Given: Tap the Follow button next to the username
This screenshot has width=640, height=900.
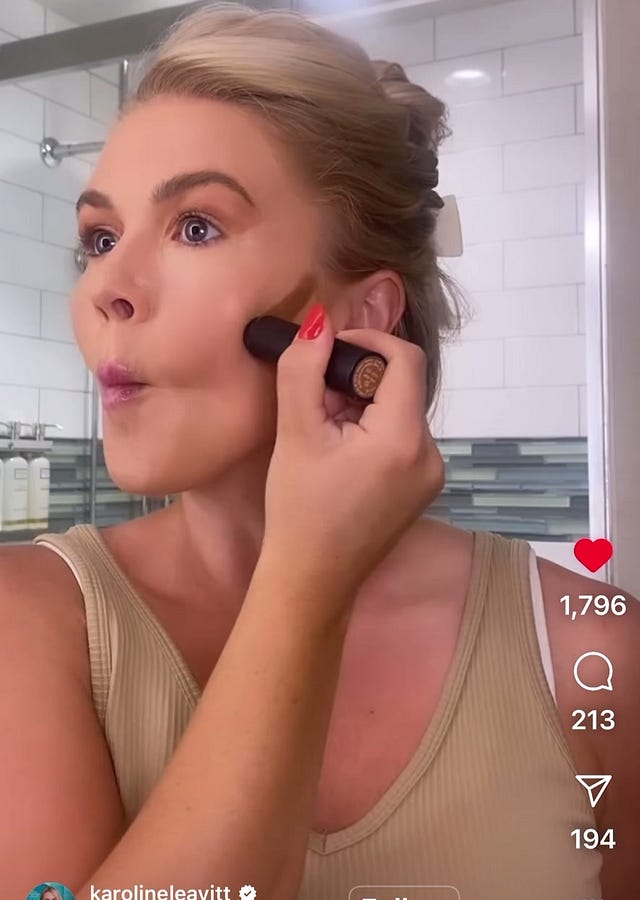Looking at the screenshot, I should click(x=403, y=893).
